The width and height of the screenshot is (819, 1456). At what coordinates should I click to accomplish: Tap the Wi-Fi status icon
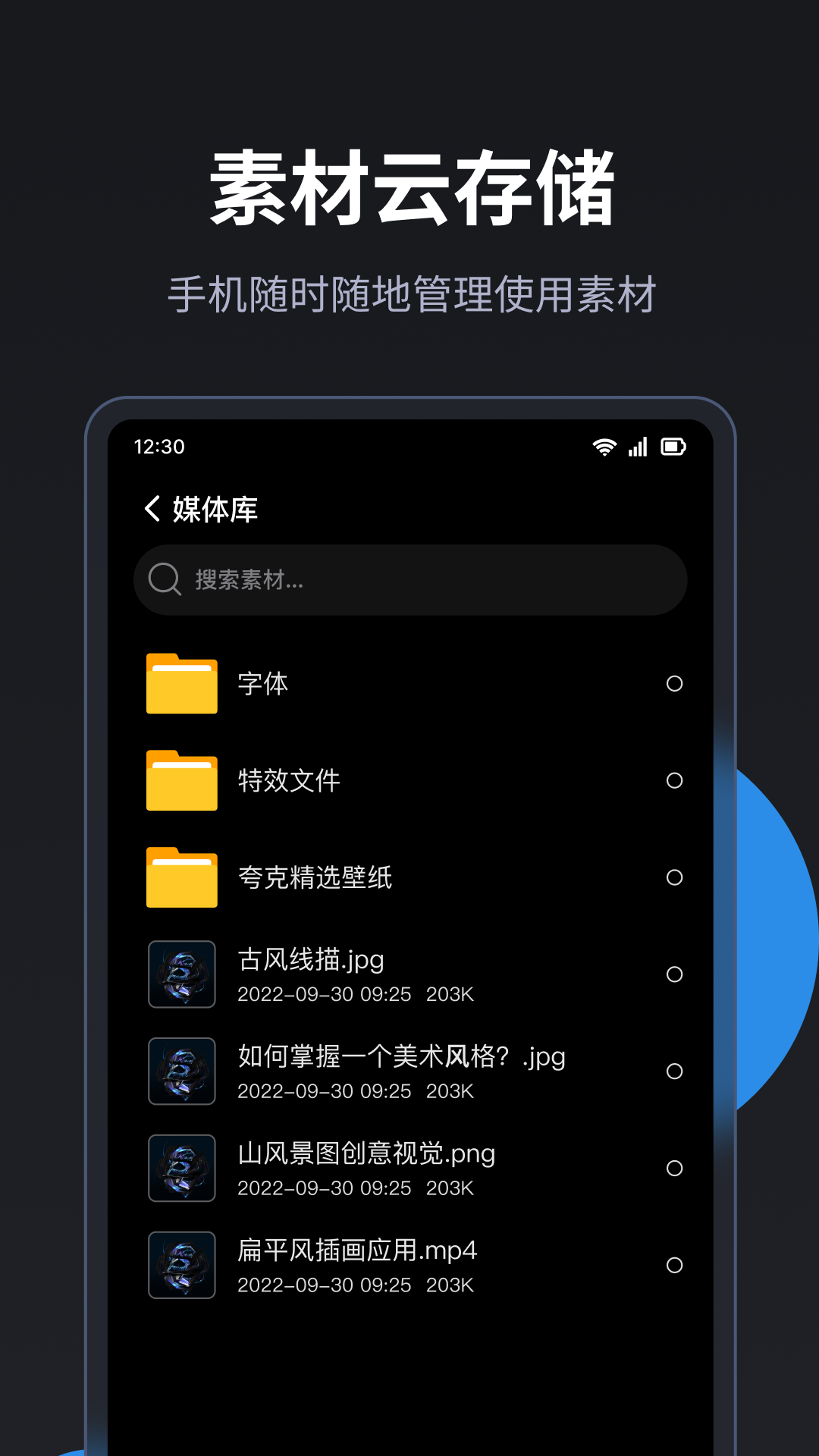604,447
